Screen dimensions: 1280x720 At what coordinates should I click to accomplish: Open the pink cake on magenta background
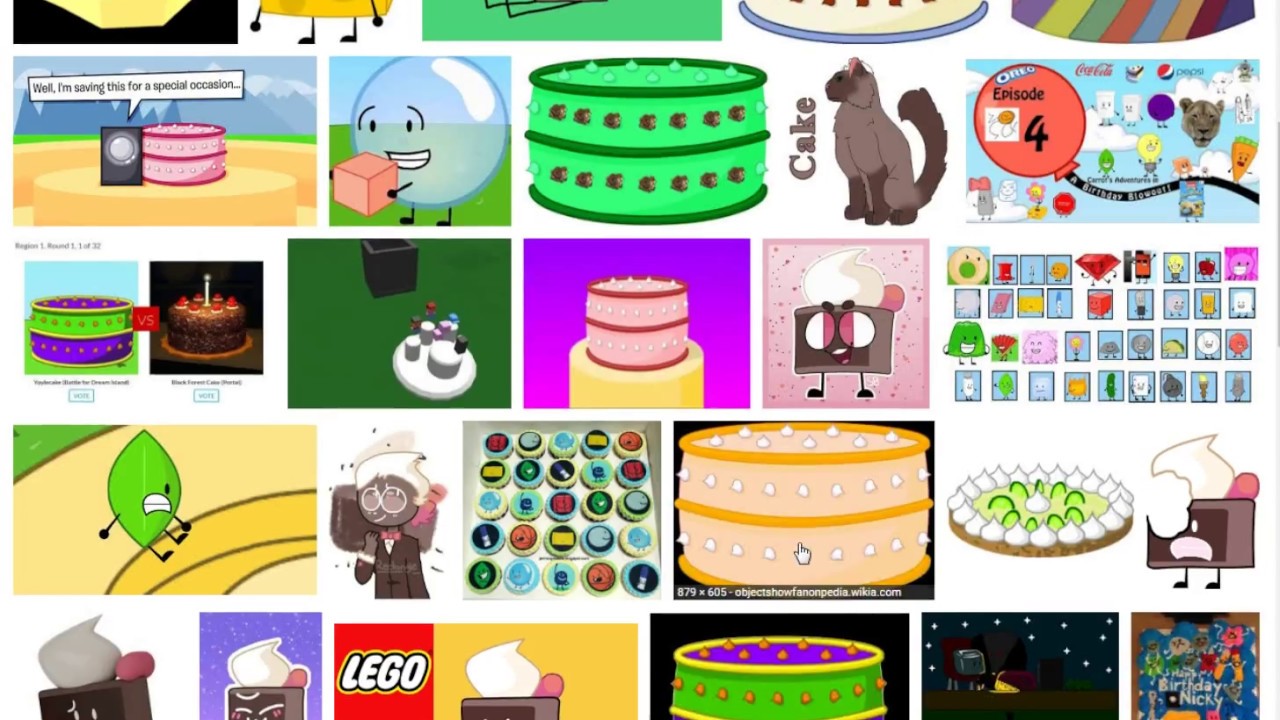tap(636, 323)
